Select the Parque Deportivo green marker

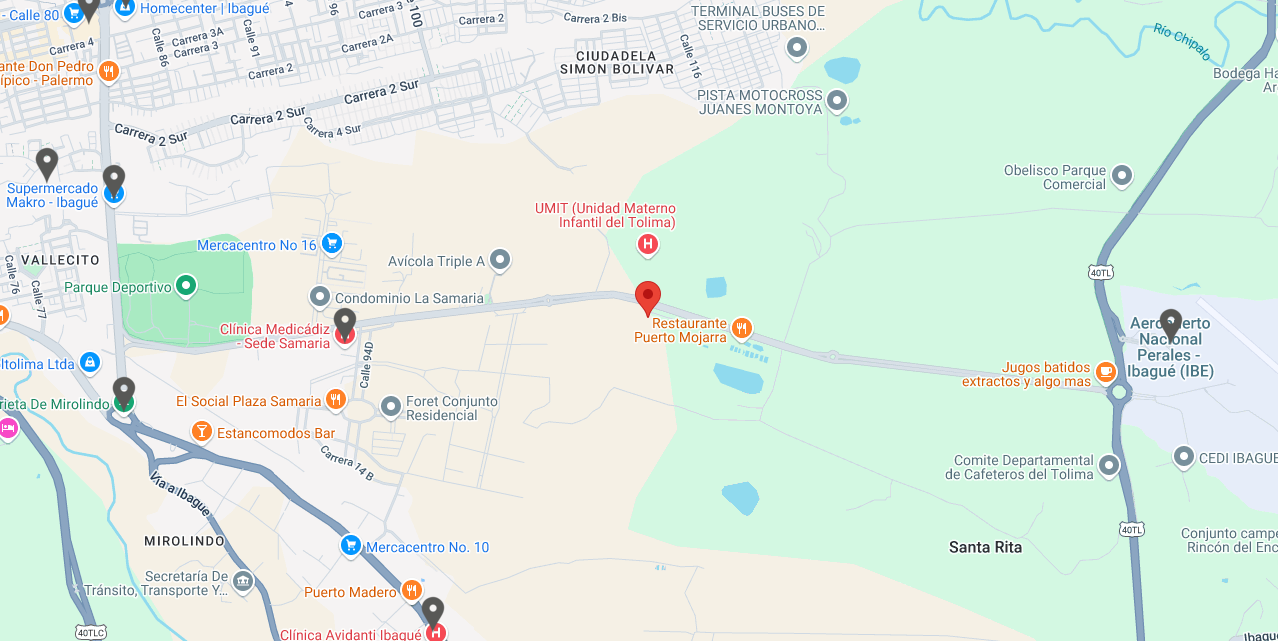[x=185, y=287]
